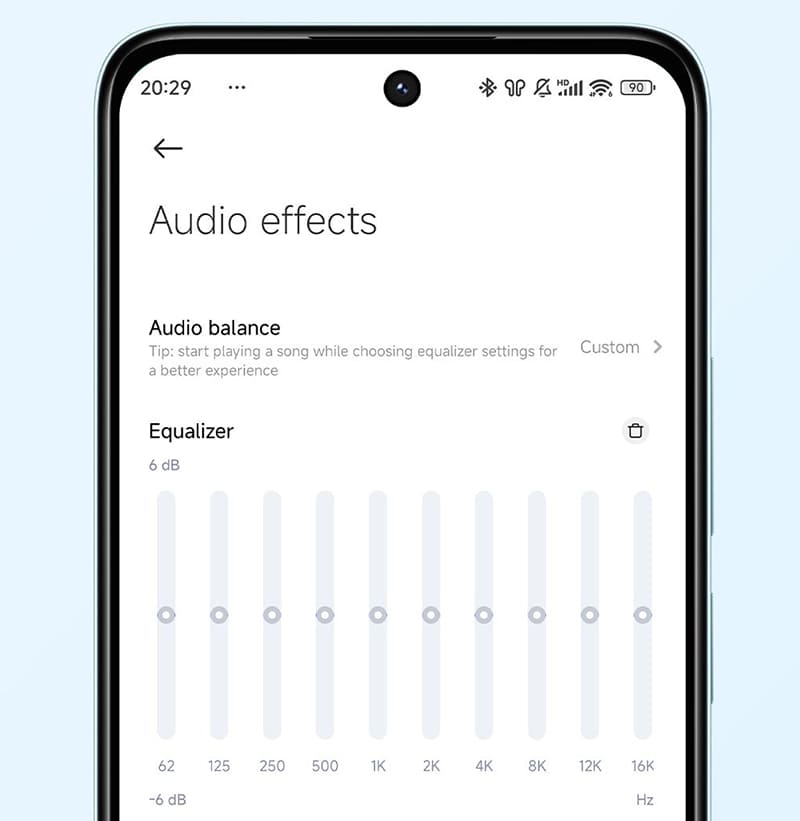Image resolution: width=800 pixels, height=821 pixels.
Task: Select the 12K equalizer slider
Action: 590,615
